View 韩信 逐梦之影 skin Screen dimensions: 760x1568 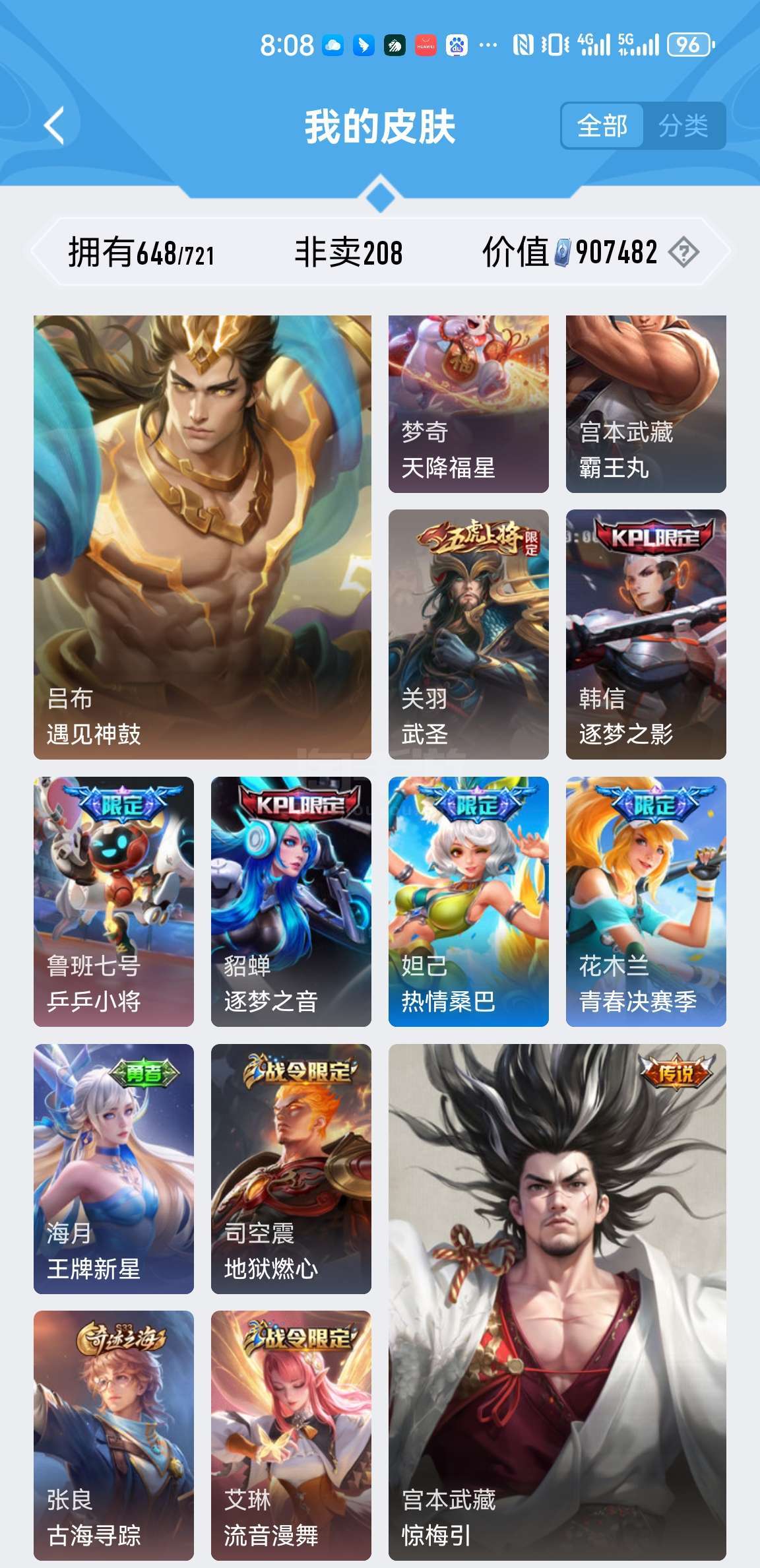[x=646, y=634]
